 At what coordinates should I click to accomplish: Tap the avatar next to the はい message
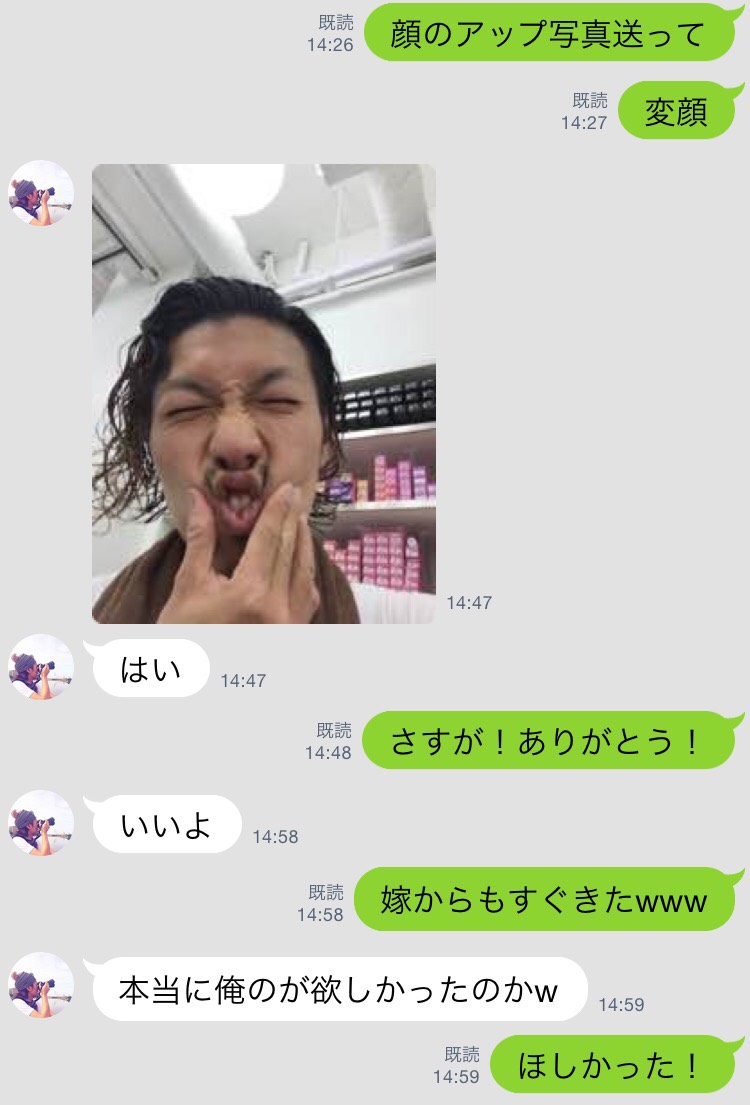41,667
